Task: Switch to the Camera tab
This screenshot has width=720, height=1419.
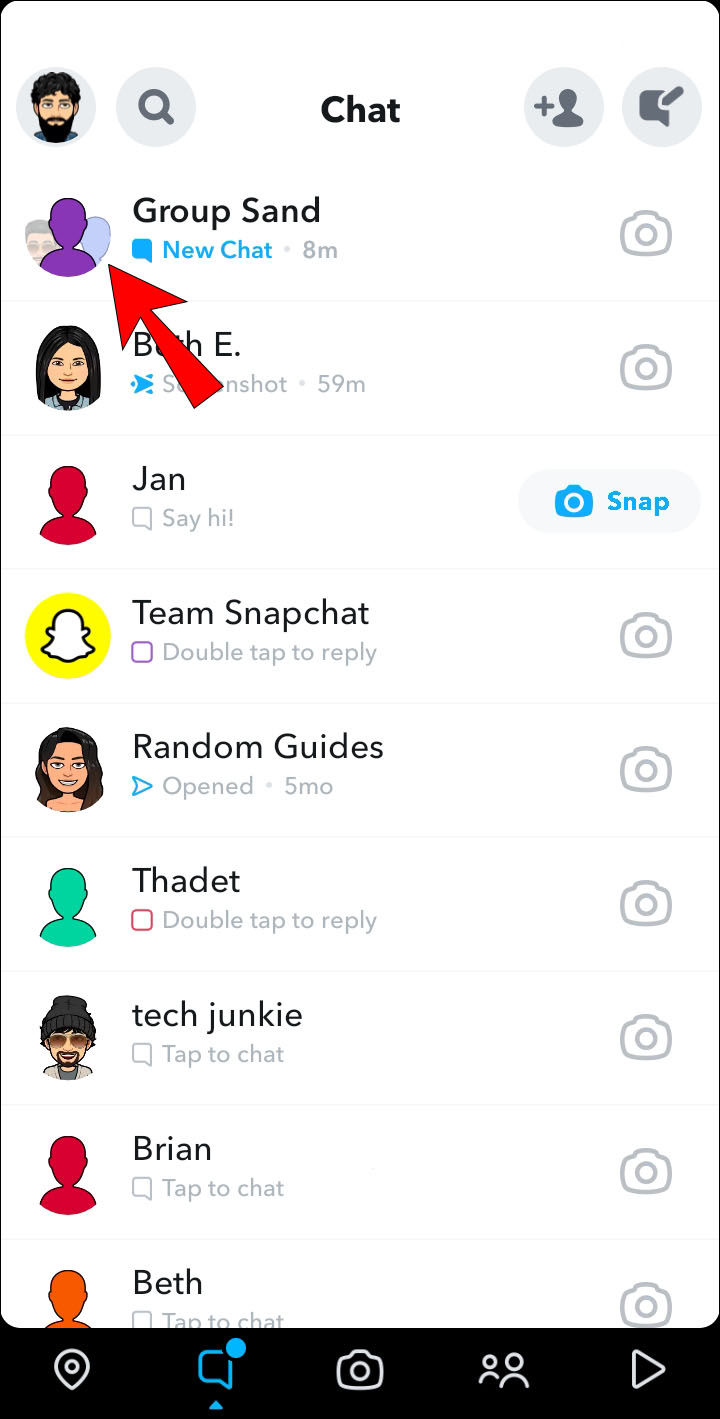Action: tap(360, 1370)
